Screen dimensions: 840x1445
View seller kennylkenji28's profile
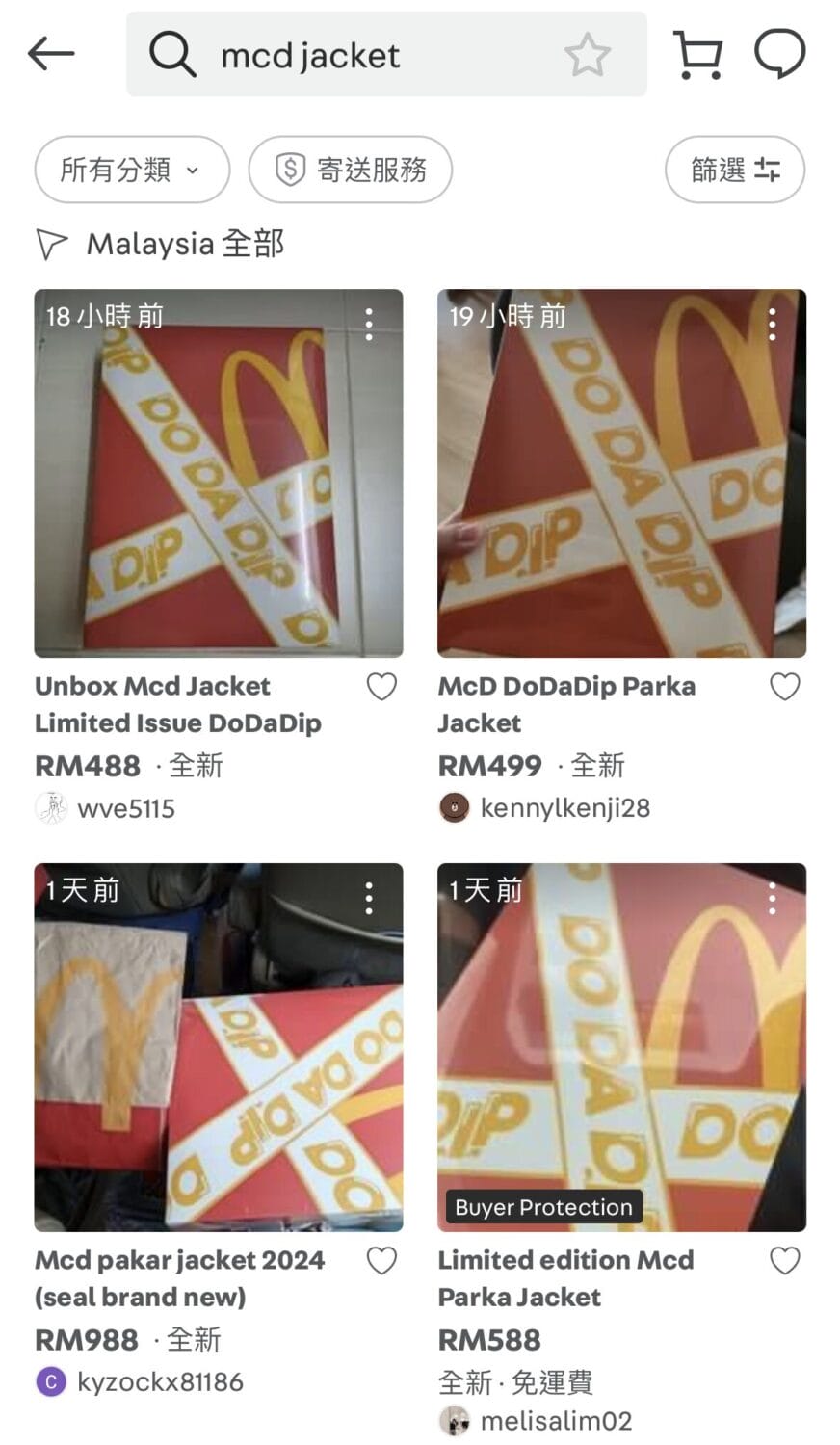pyautogui.click(x=564, y=808)
